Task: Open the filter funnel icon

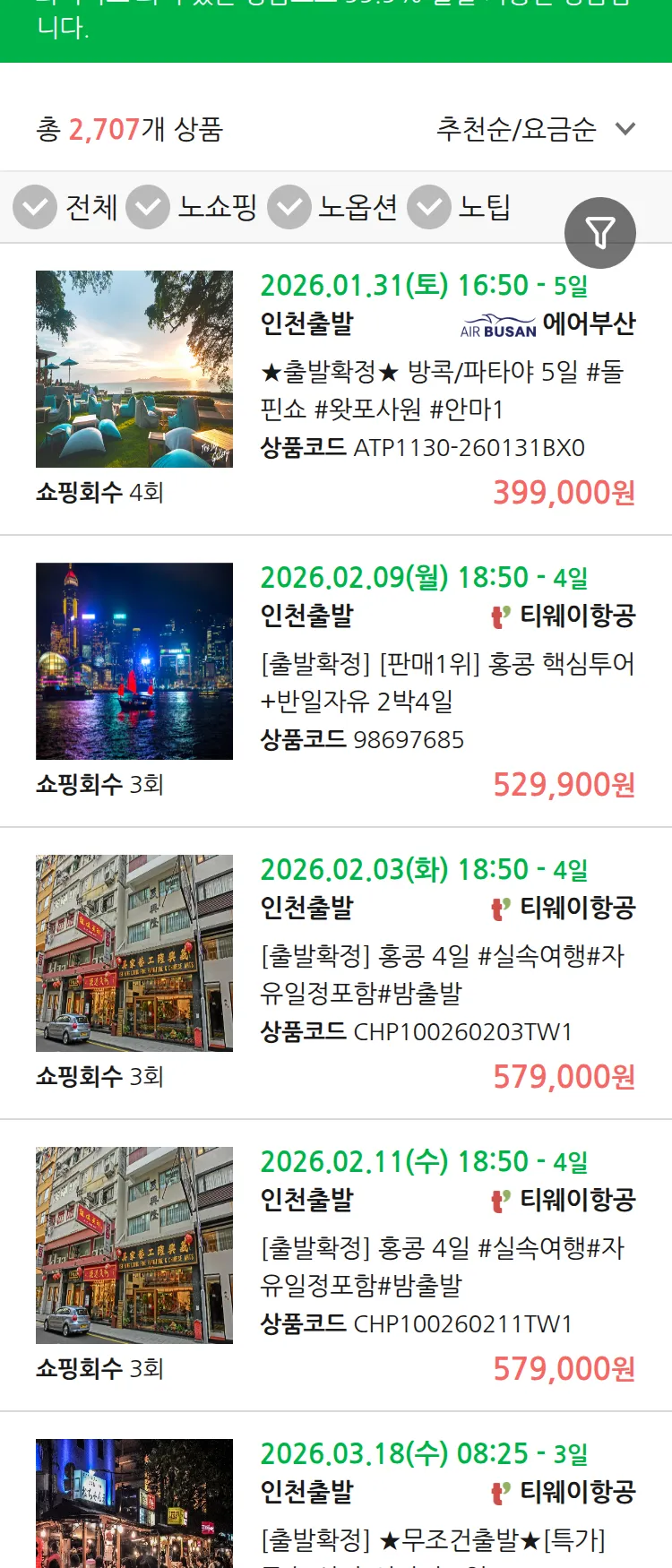Action: (600, 232)
